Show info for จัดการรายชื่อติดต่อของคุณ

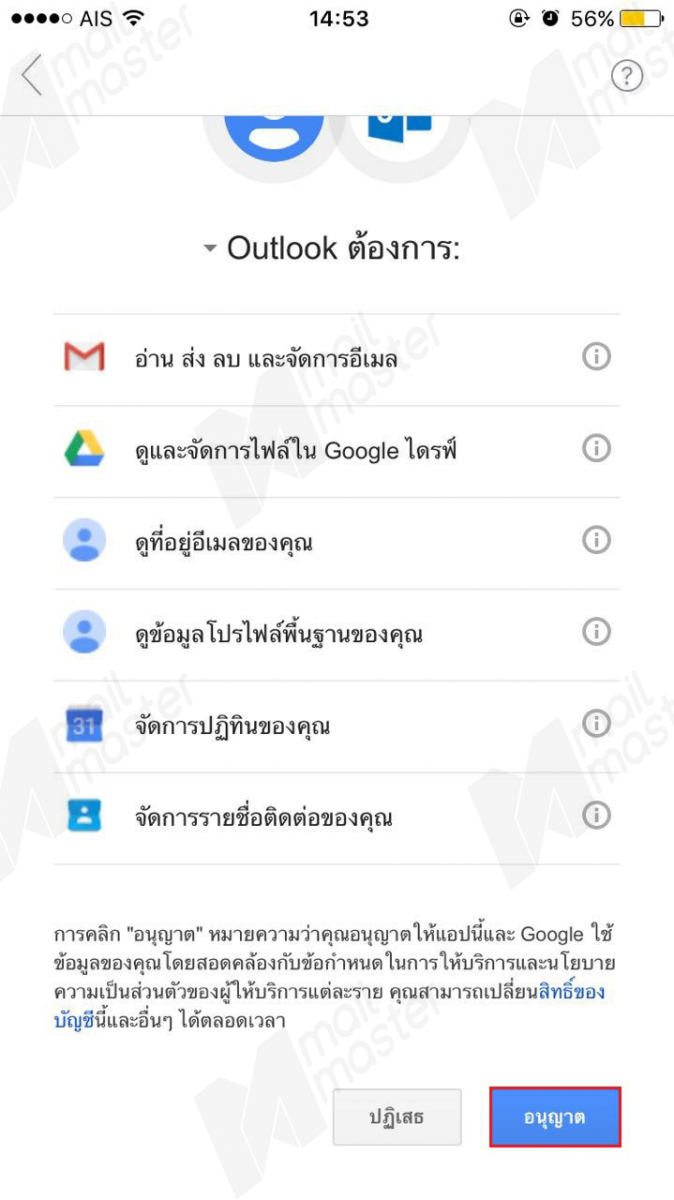tap(596, 815)
